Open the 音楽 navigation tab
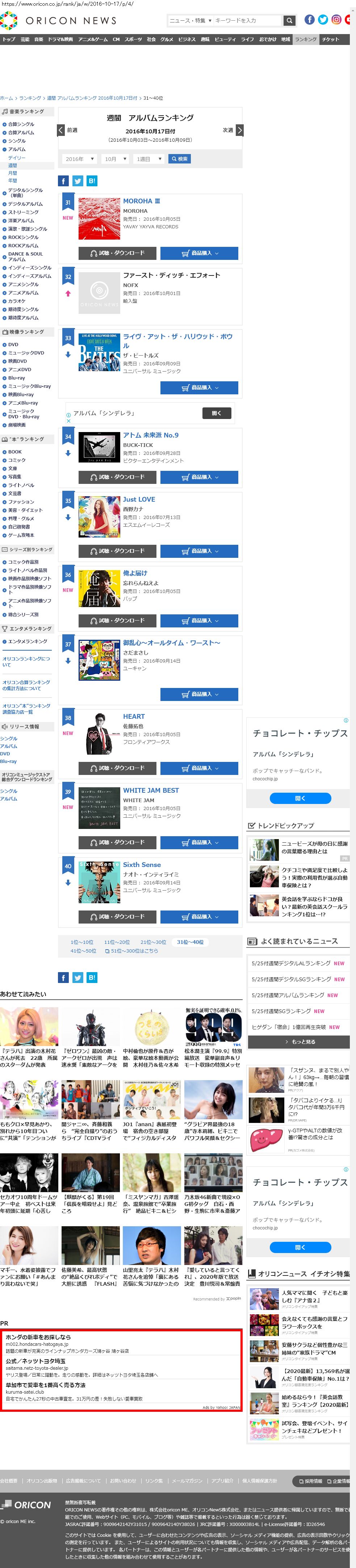The image size is (356, 1568). [x=38, y=40]
